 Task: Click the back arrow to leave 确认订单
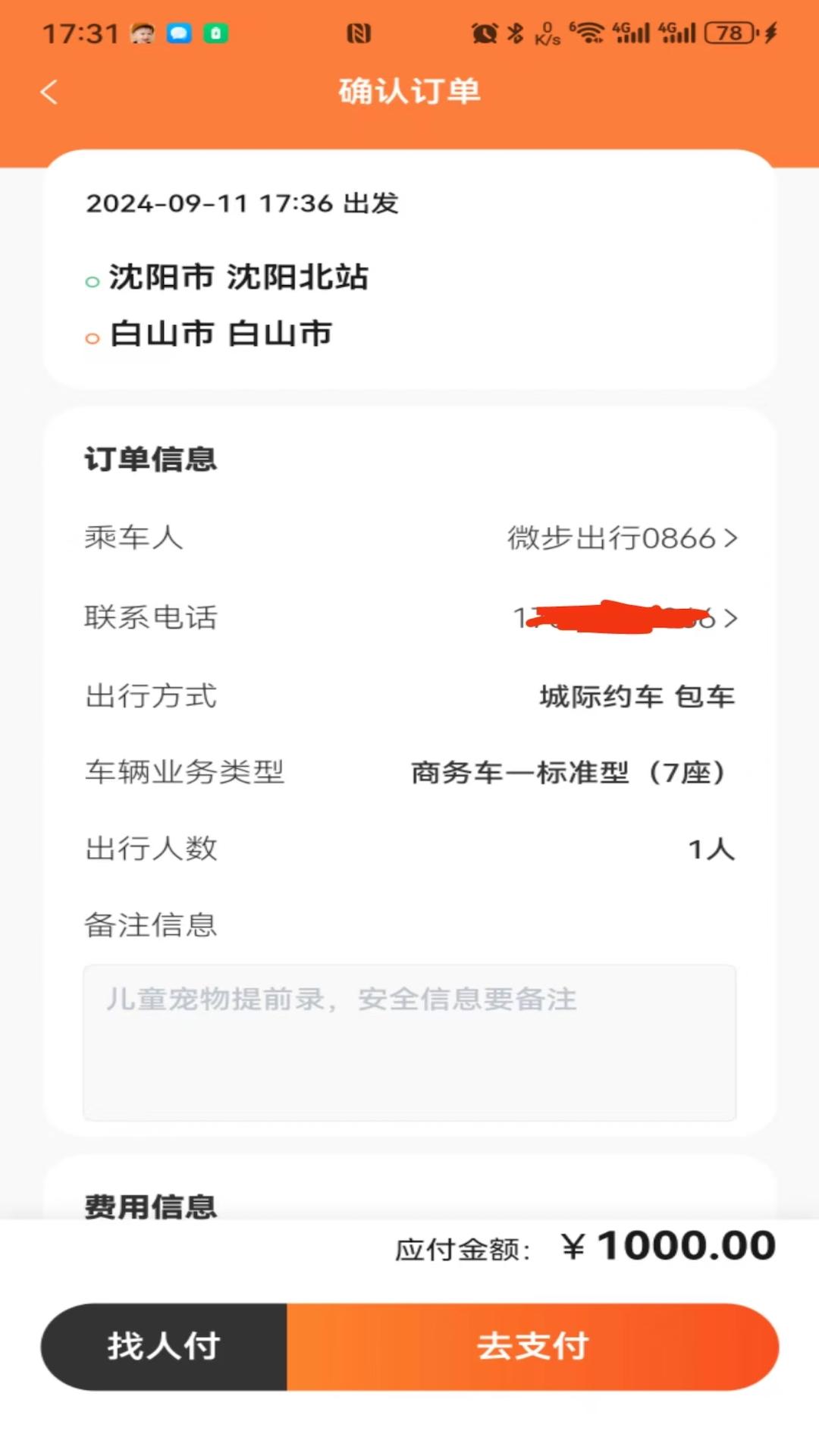tap(49, 91)
